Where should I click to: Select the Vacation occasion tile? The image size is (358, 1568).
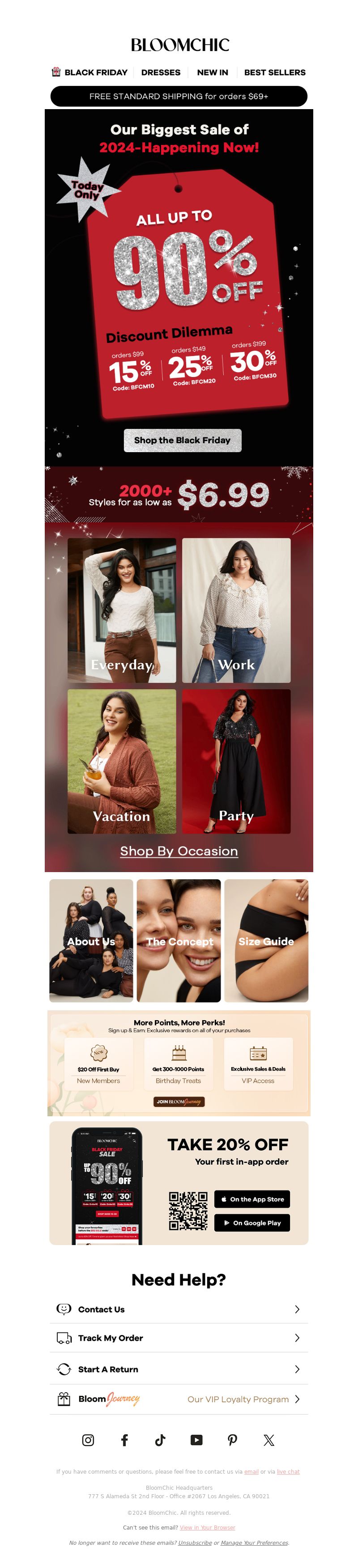click(122, 761)
